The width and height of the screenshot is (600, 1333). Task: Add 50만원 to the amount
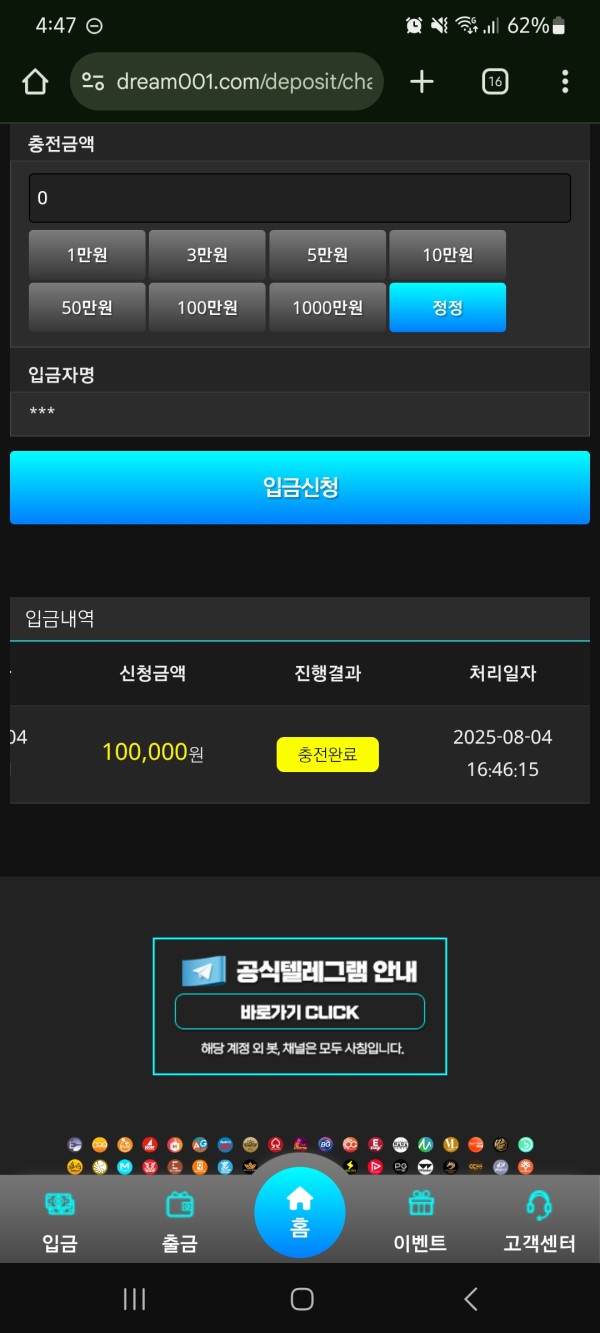tap(87, 307)
